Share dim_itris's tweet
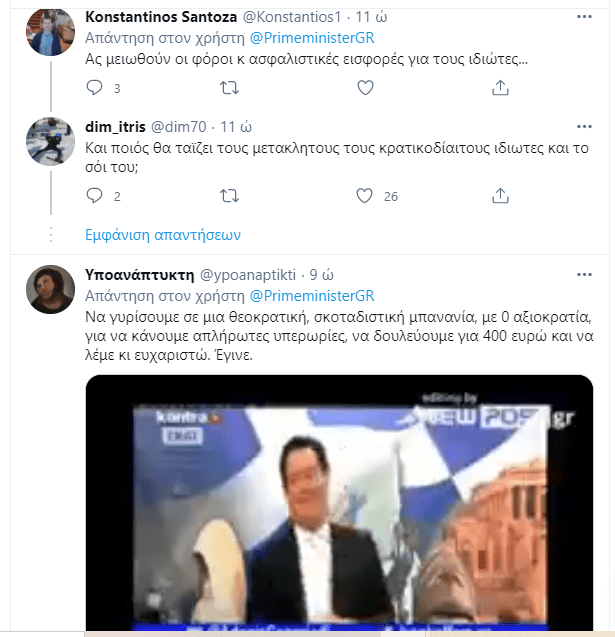The image size is (615, 637). point(501,196)
